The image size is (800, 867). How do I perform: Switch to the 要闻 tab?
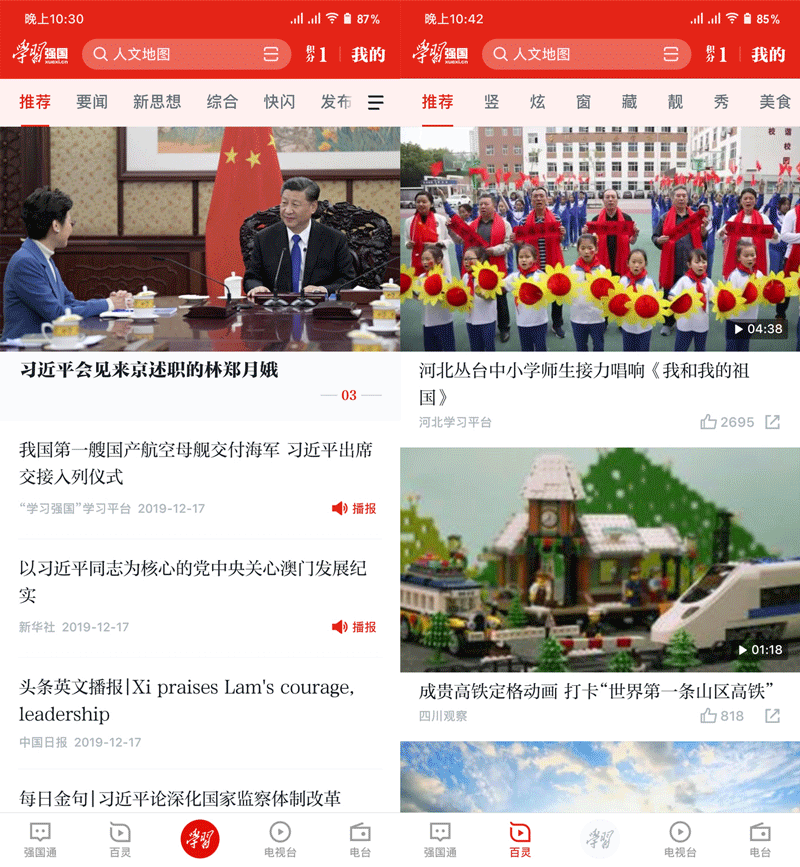[x=92, y=102]
